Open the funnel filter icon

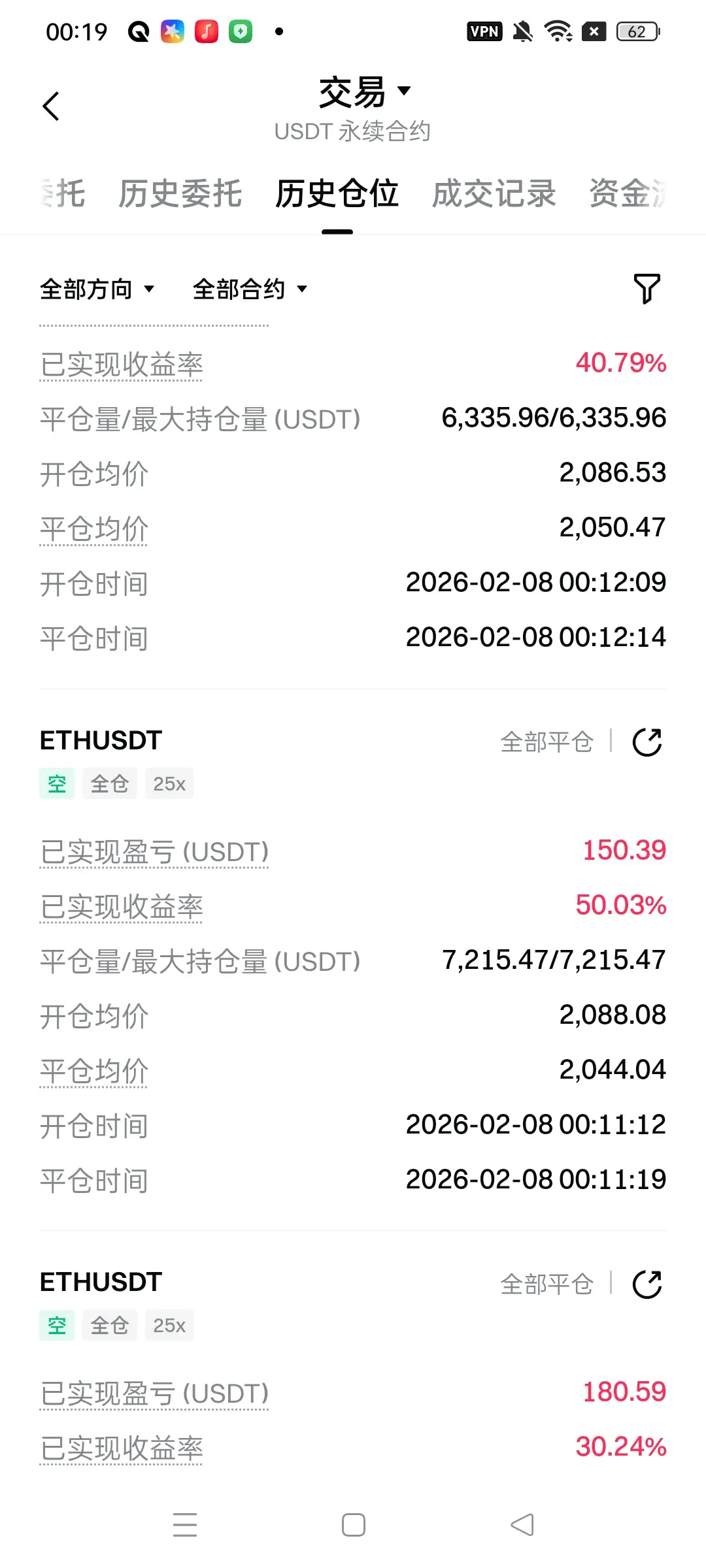point(647,288)
